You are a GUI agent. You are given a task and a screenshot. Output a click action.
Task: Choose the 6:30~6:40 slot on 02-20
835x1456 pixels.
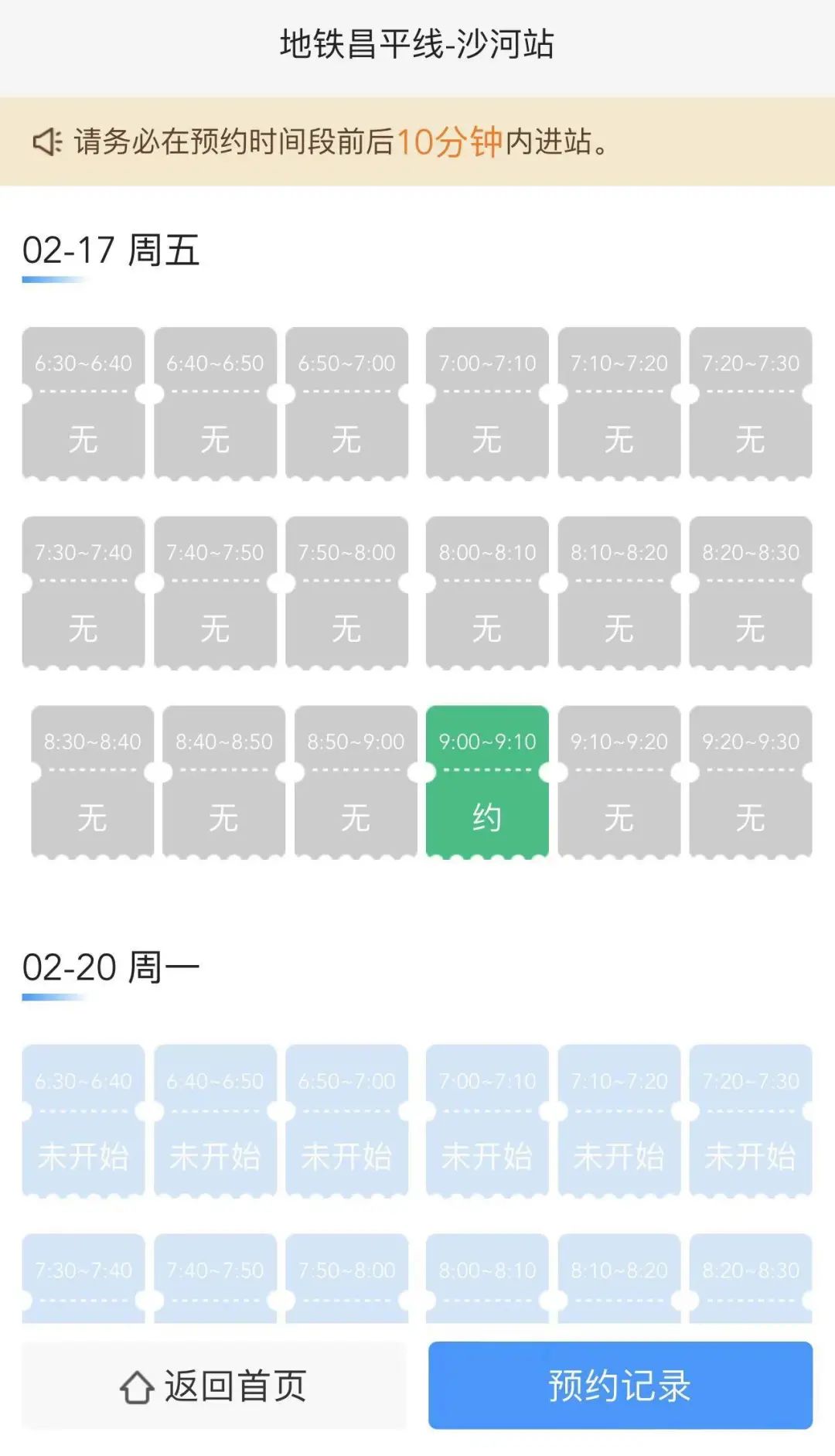(x=83, y=1120)
